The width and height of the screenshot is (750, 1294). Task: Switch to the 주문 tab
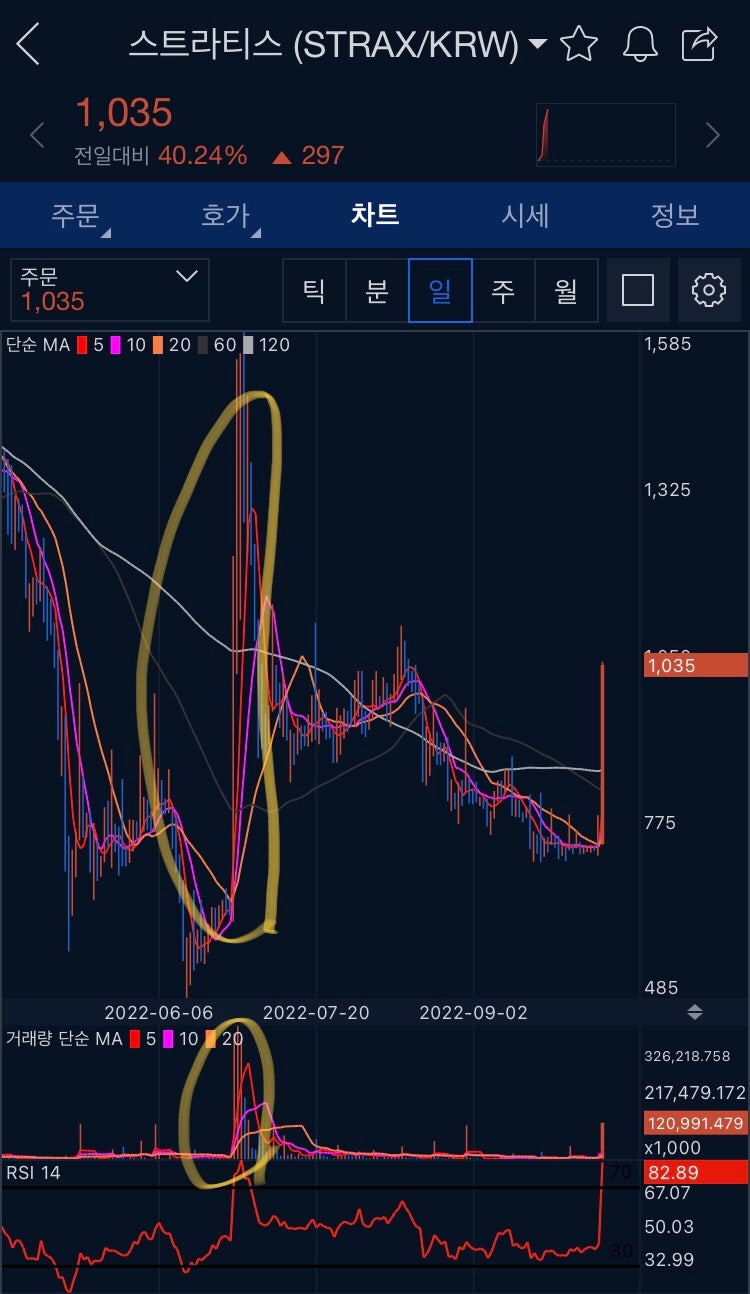point(76,215)
